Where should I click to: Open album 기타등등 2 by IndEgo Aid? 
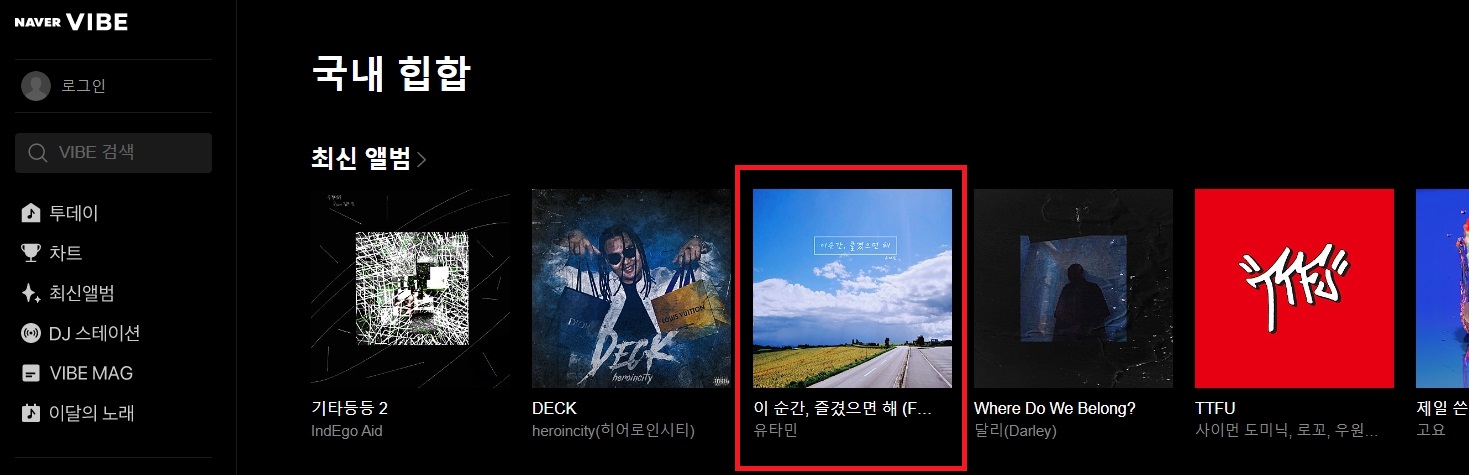tap(410, 288)
